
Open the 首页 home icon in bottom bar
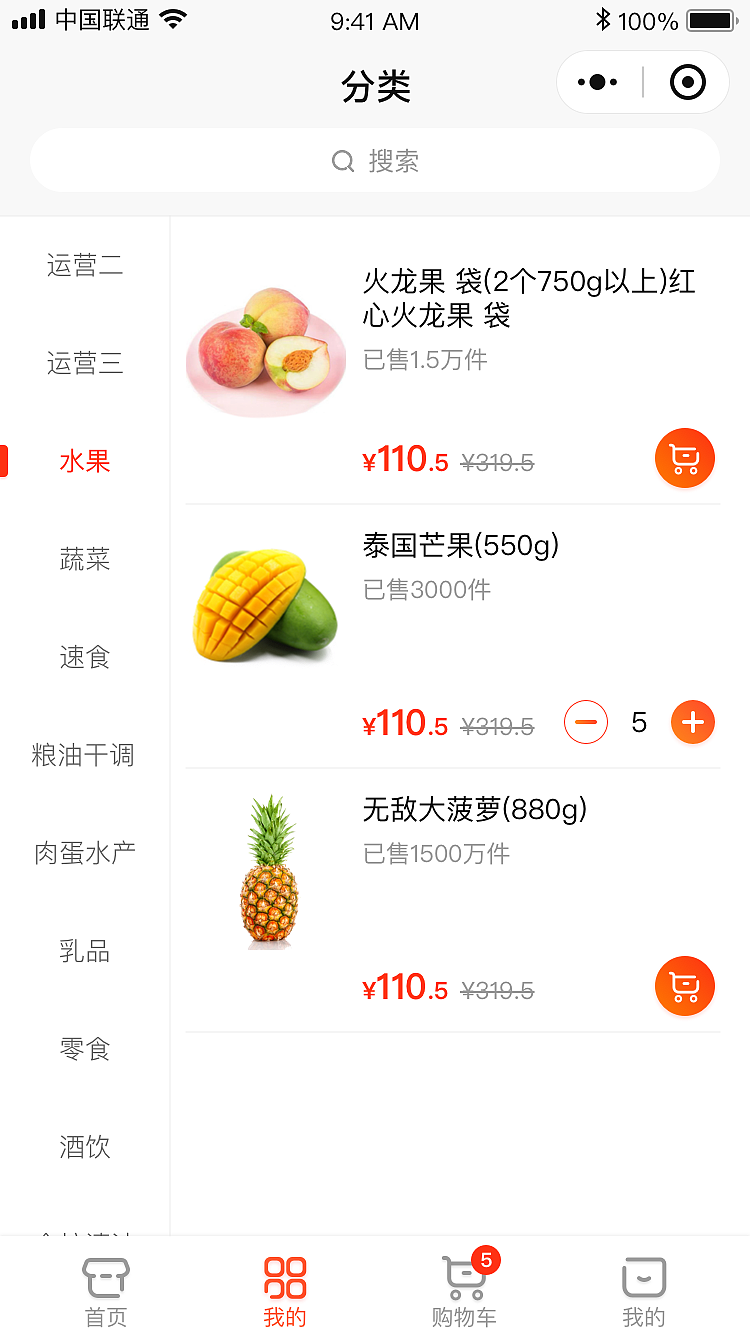[x=105, y=1276]
